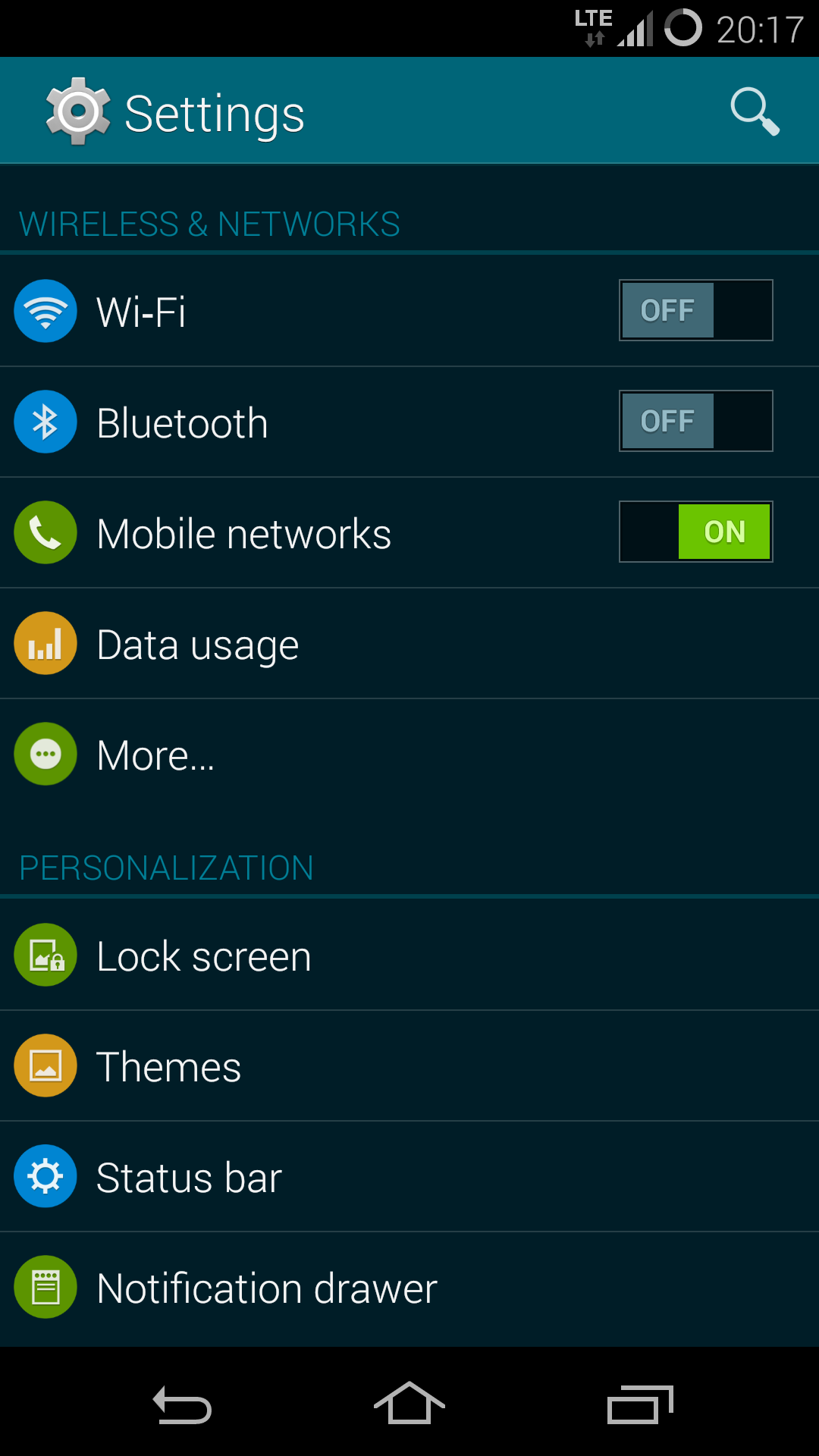Open More wireless options
This screenshot has width=819, height=1456.
pyautogui.click(x=409, y=754)
